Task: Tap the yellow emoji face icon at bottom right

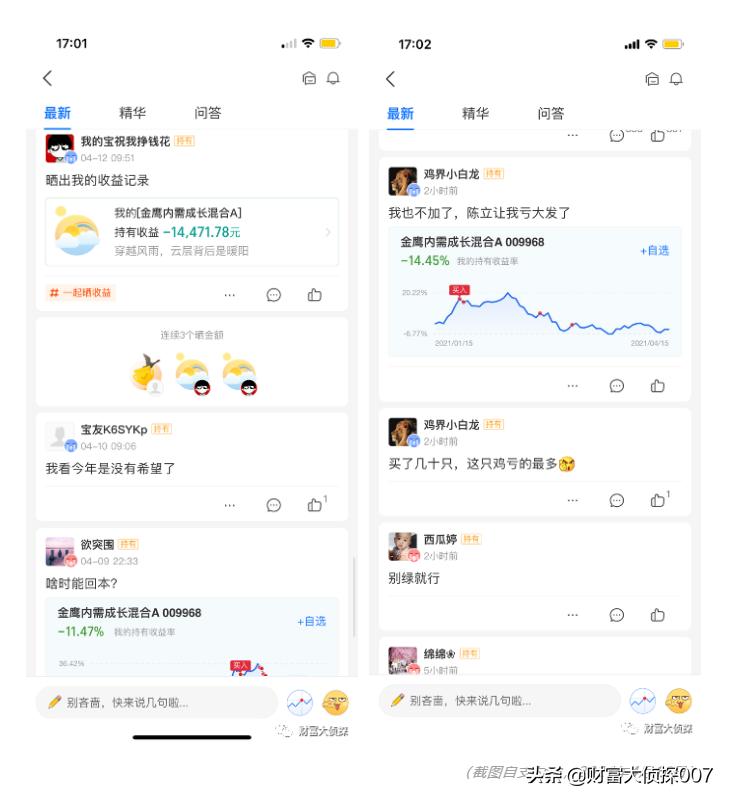Action: click(x=337, y=704)
